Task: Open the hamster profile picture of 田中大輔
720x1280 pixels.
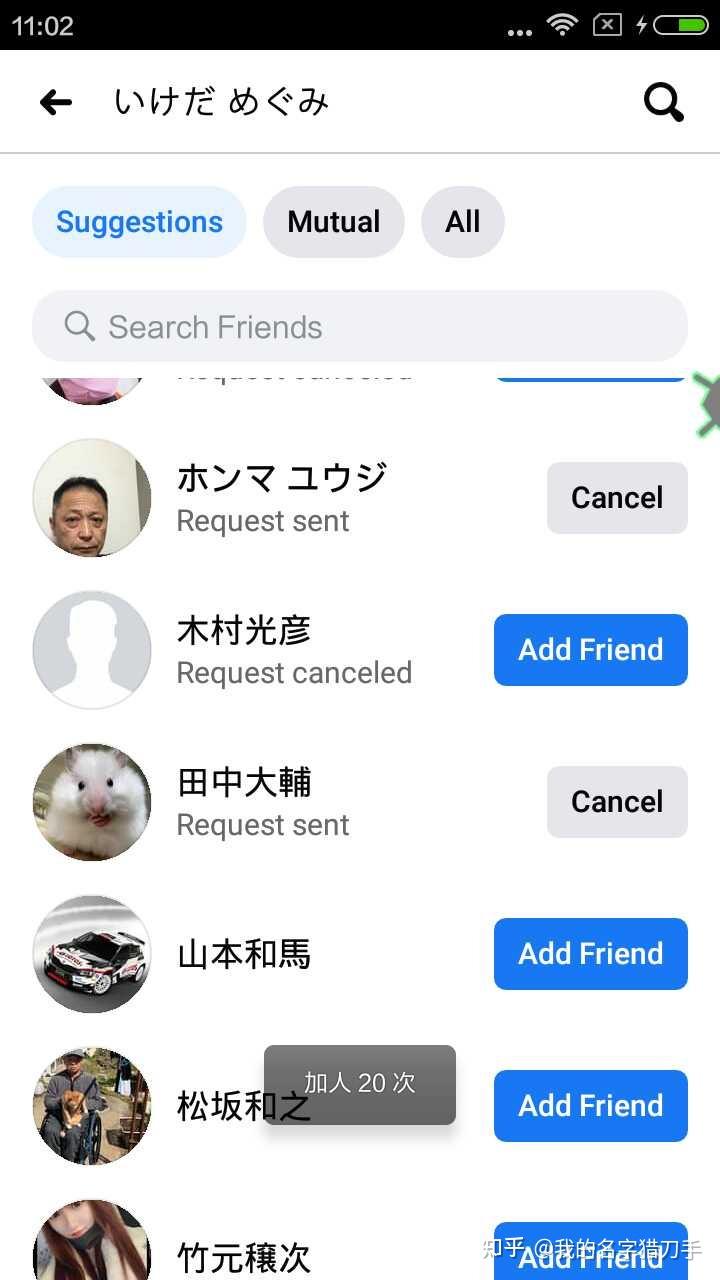Action: (91, 802)
